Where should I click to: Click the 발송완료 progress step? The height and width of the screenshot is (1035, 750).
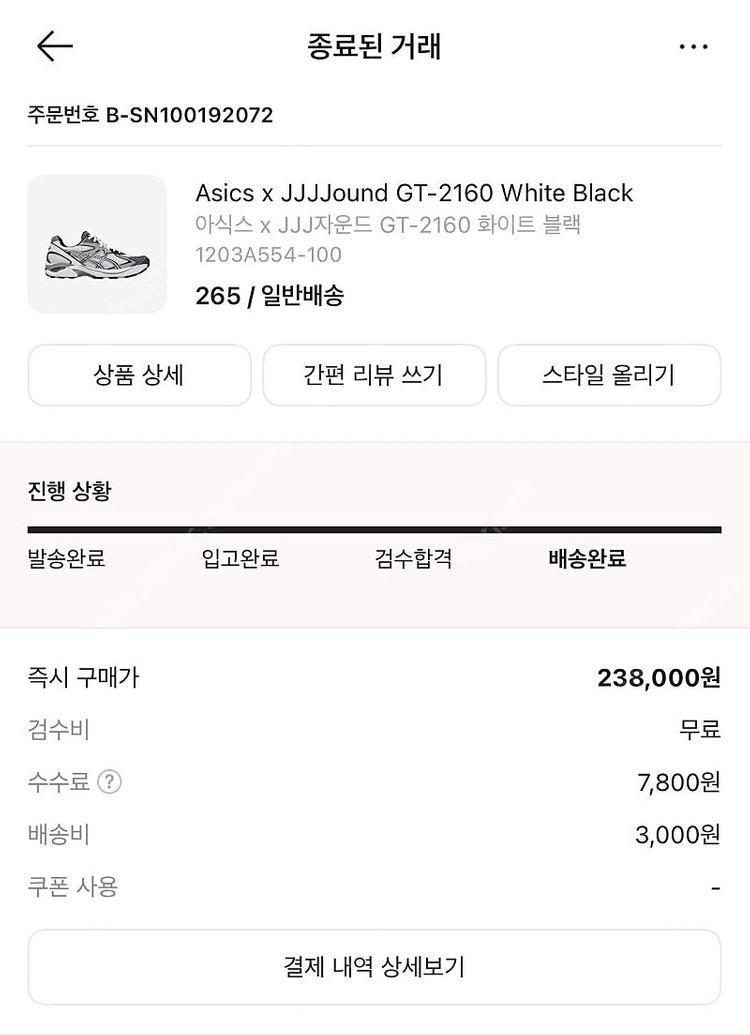point(63,560)
